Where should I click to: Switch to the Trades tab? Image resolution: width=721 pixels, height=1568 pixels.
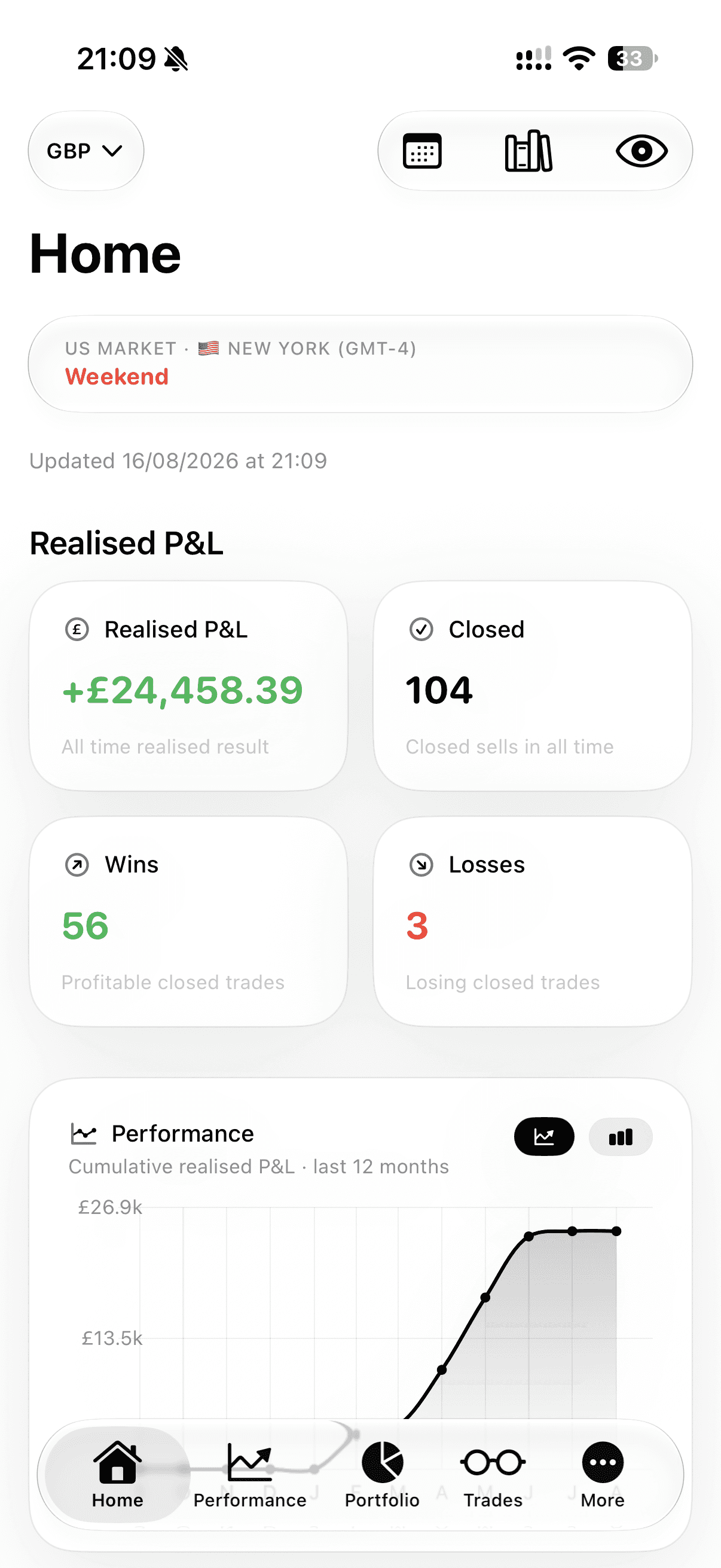(x=493, y=1474)
